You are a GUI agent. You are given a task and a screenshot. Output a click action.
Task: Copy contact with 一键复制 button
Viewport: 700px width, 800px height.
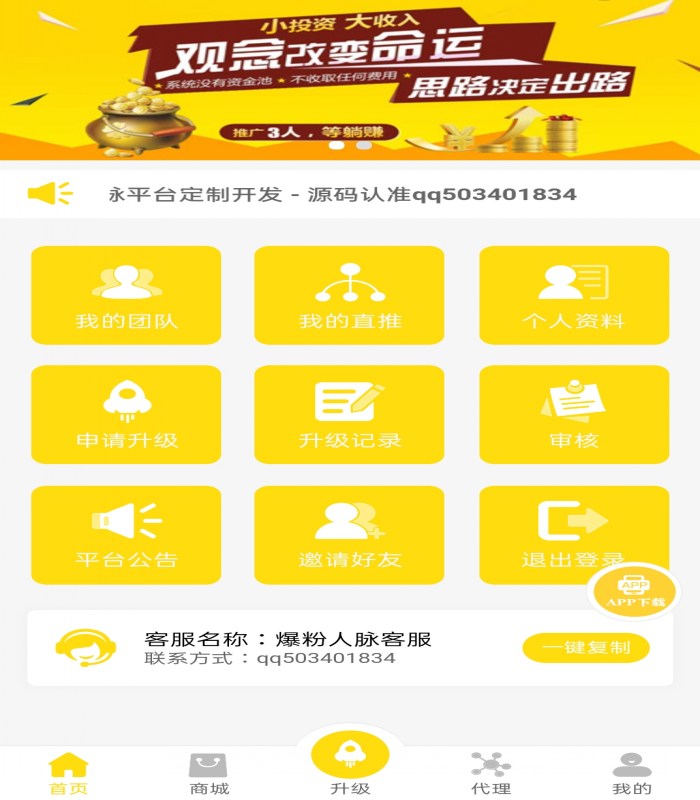(586, 647)
